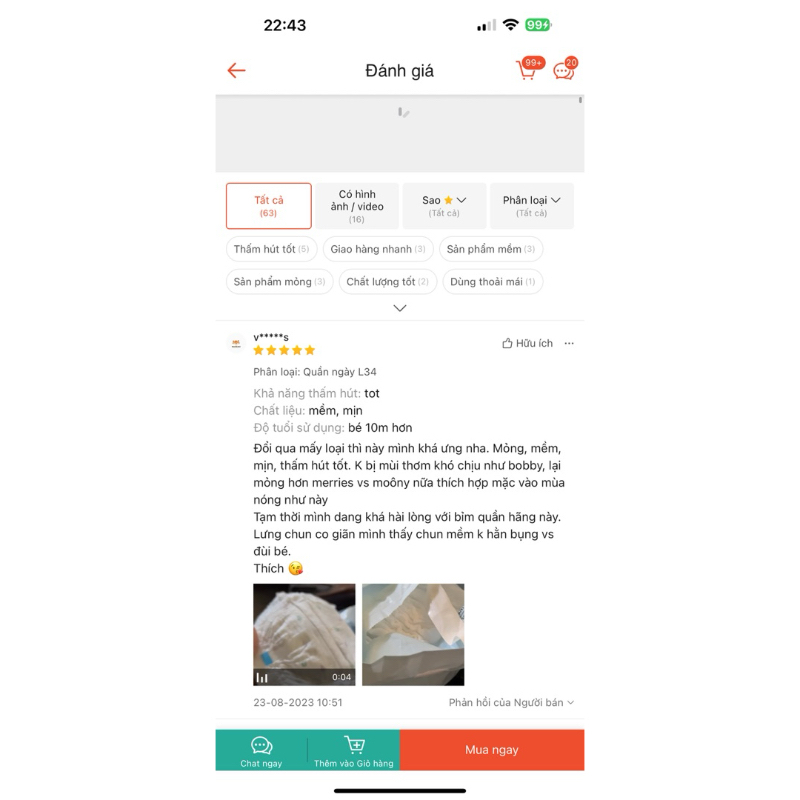Filter reviews by Chất lượng tốt
Viewport: 800px width, 800px height.
387,282
